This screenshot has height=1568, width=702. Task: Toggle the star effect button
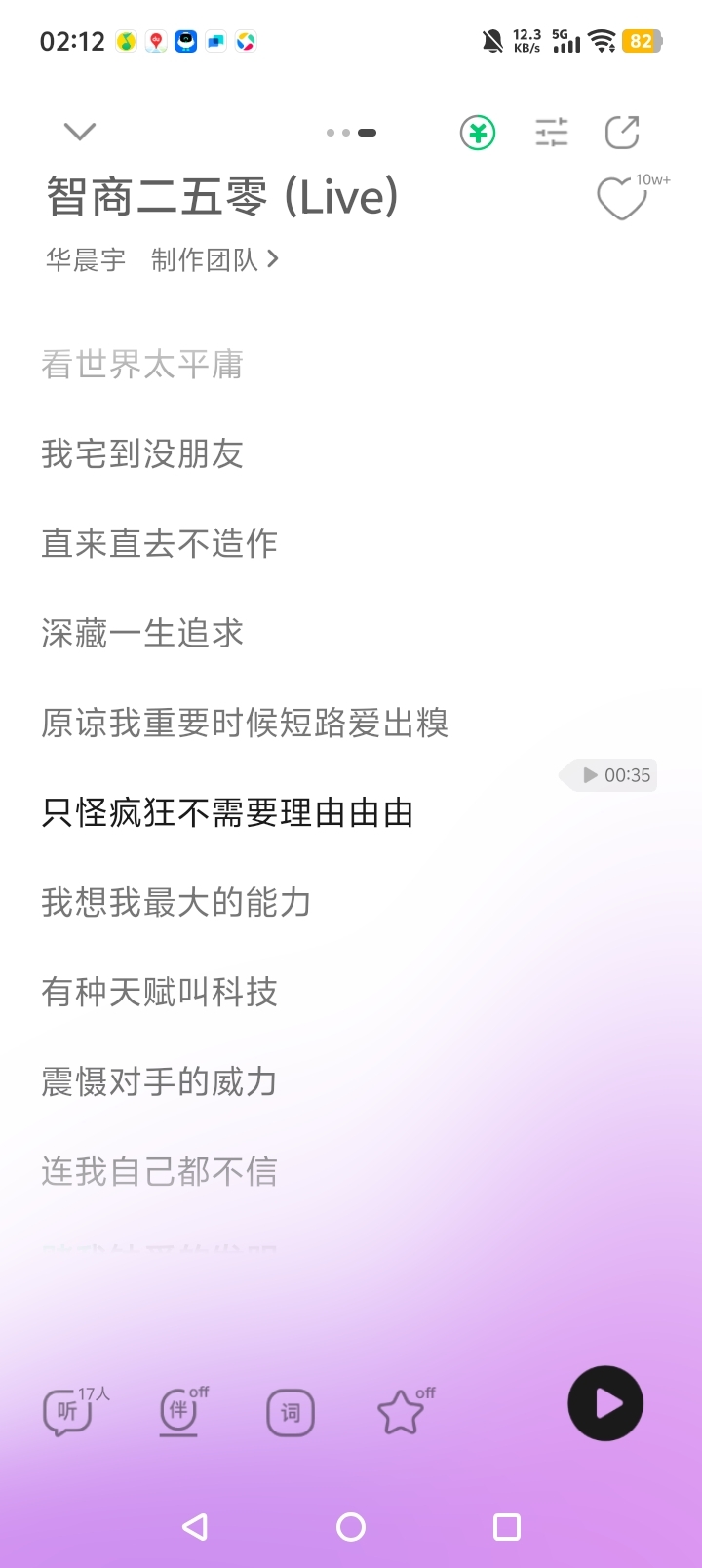point(401,1412)
